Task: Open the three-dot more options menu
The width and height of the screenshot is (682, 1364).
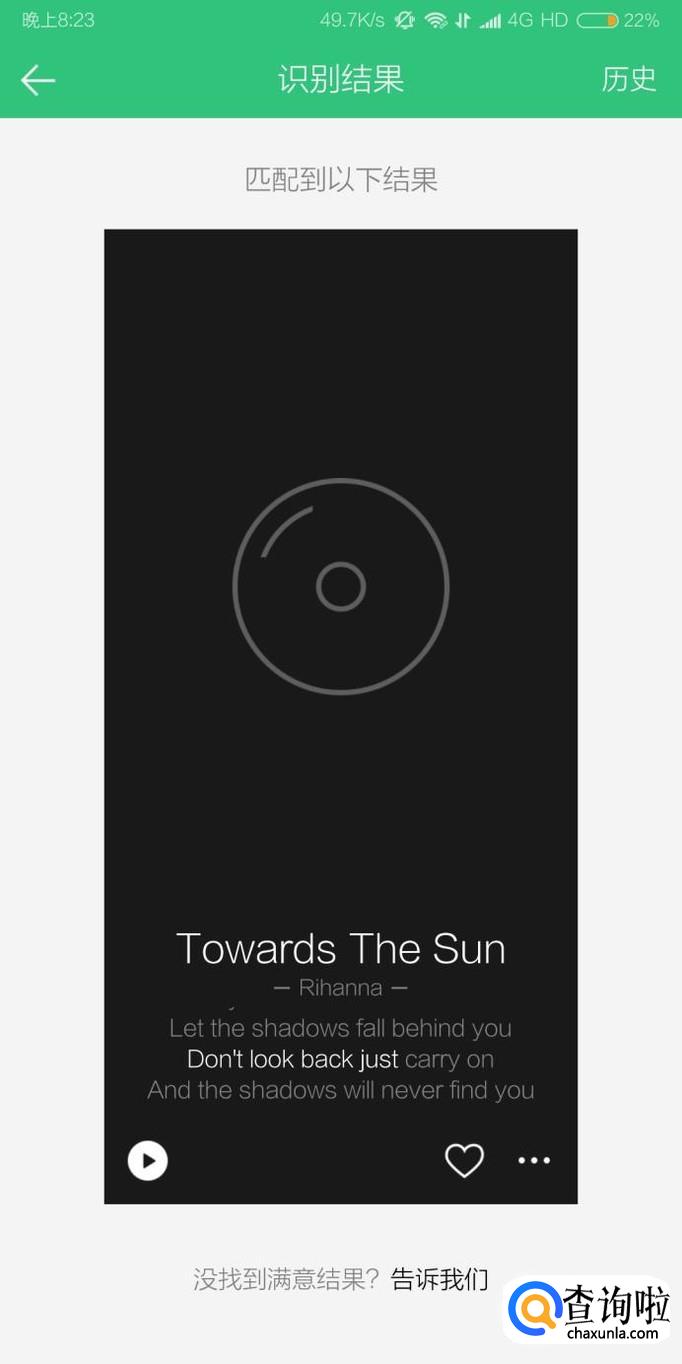Action: (534, 1160)
